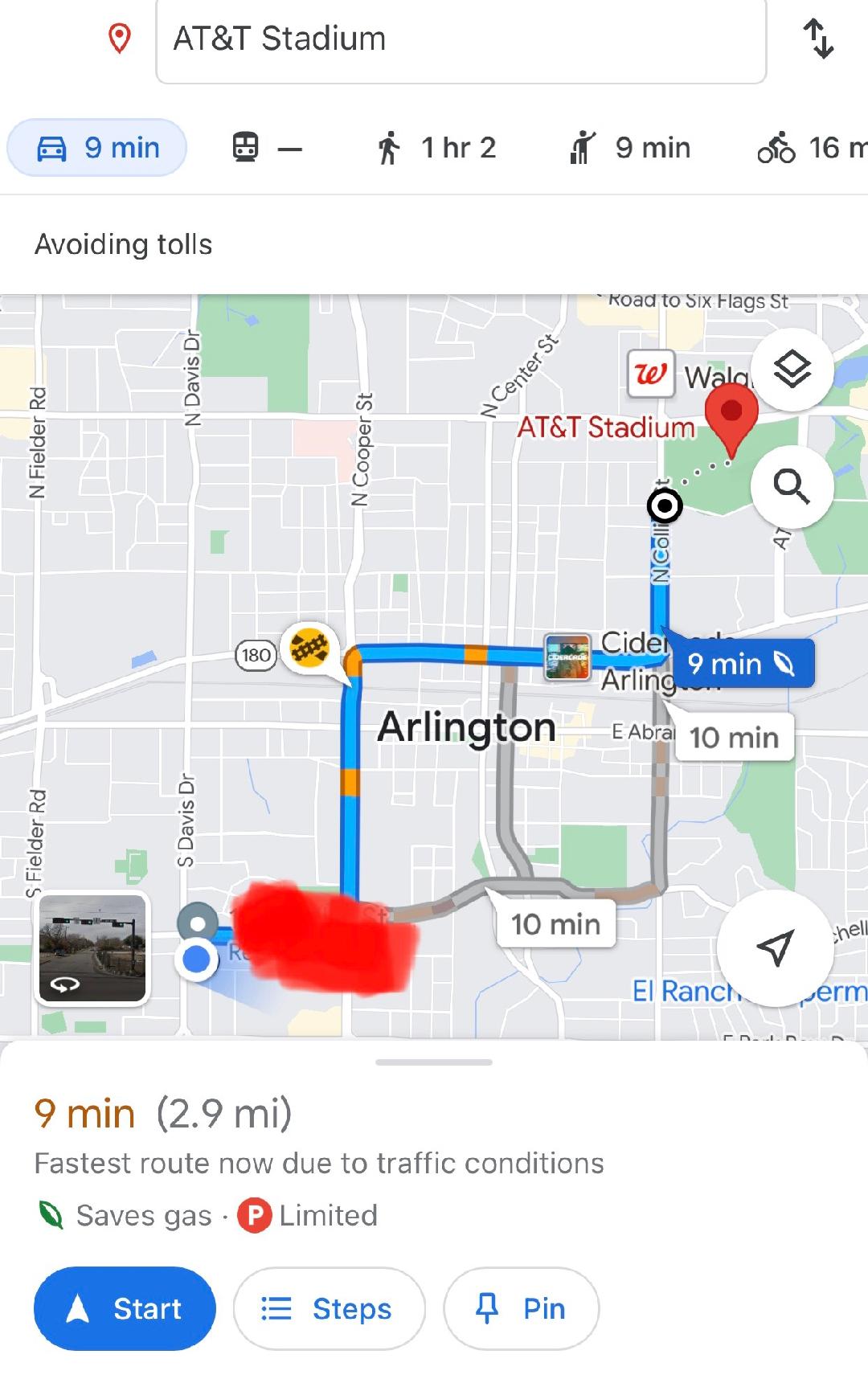Open the Walgreens place marker
This screenshot has height=1375, width=868.
pos(650,375)
